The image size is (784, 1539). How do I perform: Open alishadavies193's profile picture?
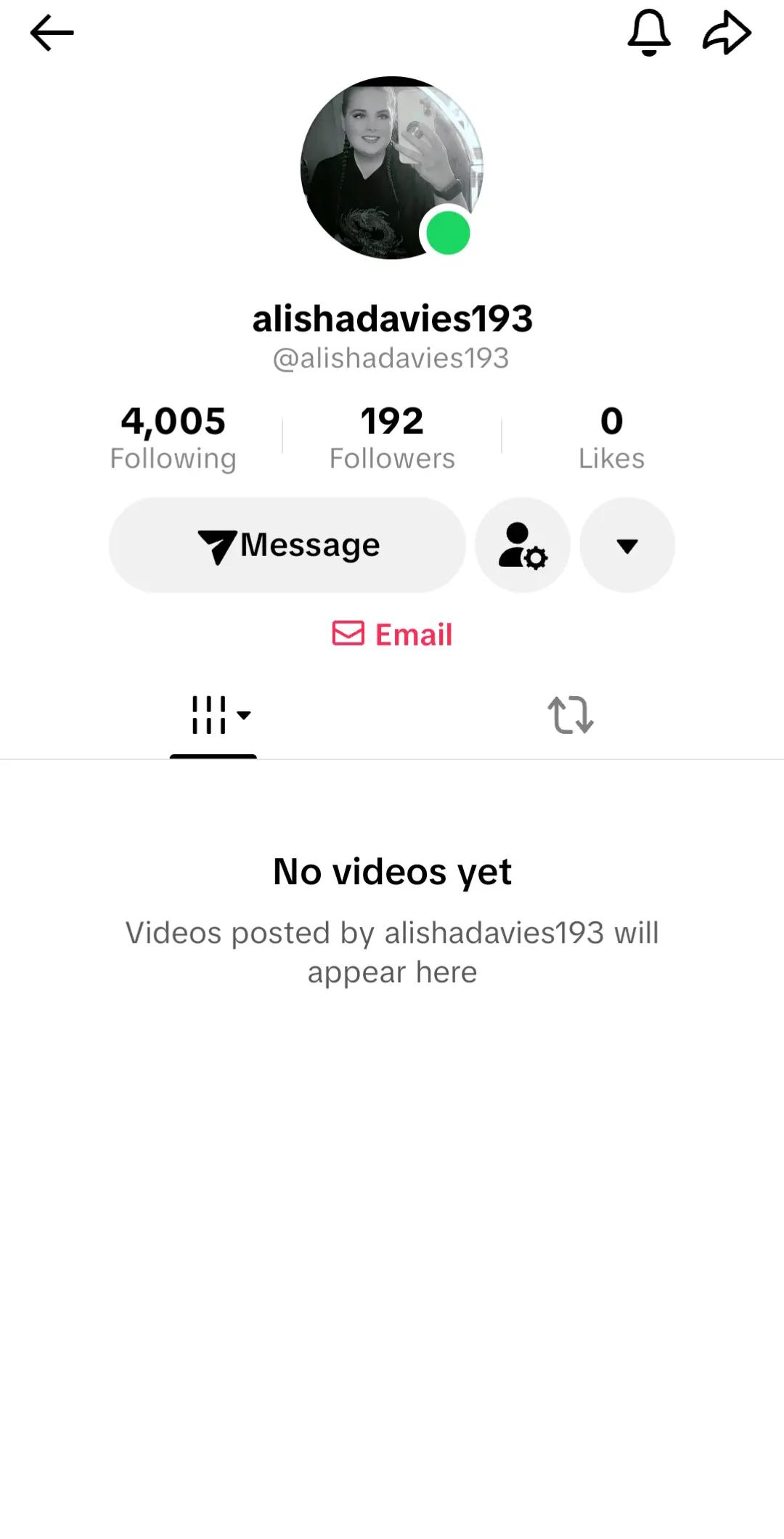[x=392, y=168]
